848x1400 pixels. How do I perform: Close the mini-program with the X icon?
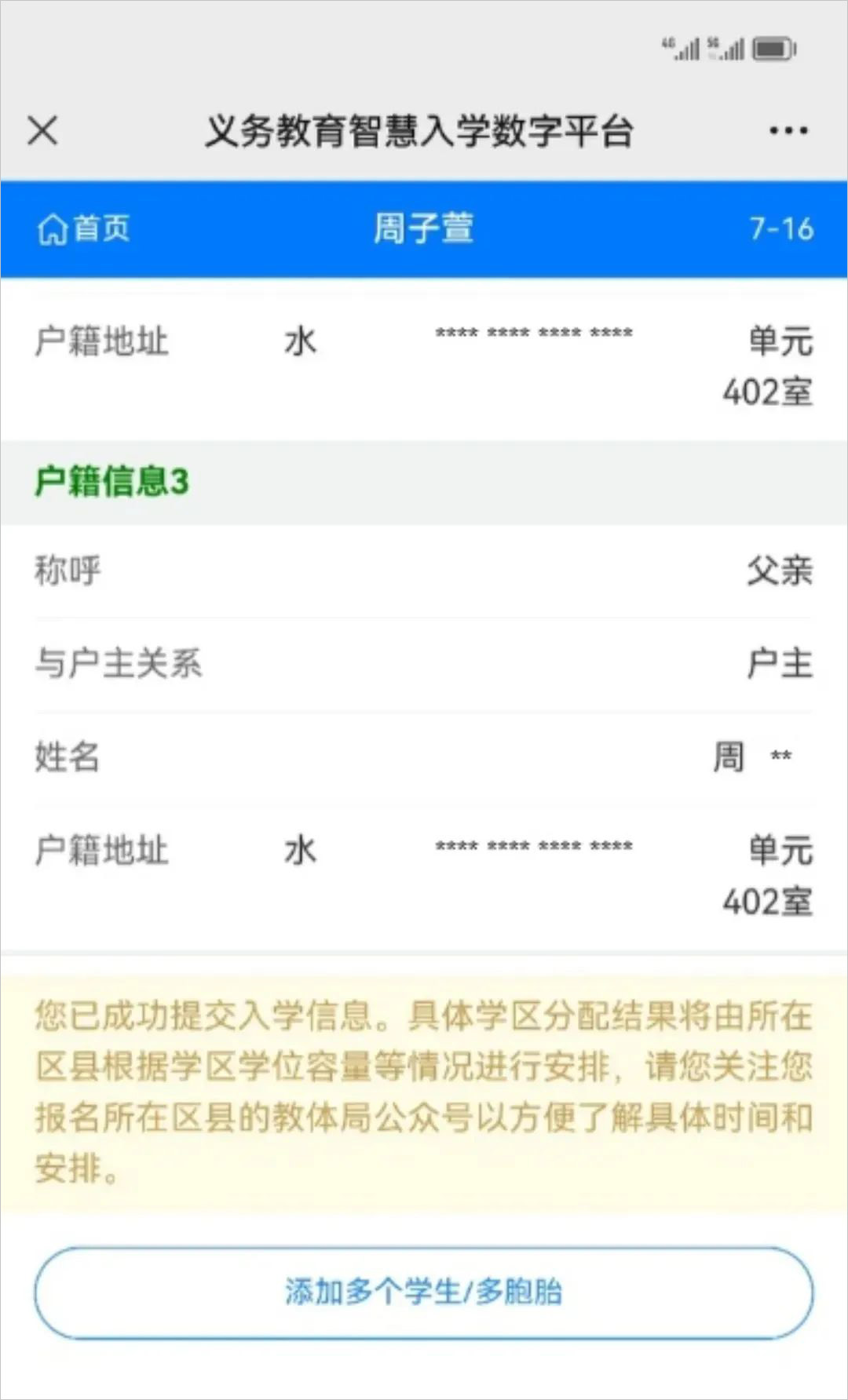coord(43,130)
